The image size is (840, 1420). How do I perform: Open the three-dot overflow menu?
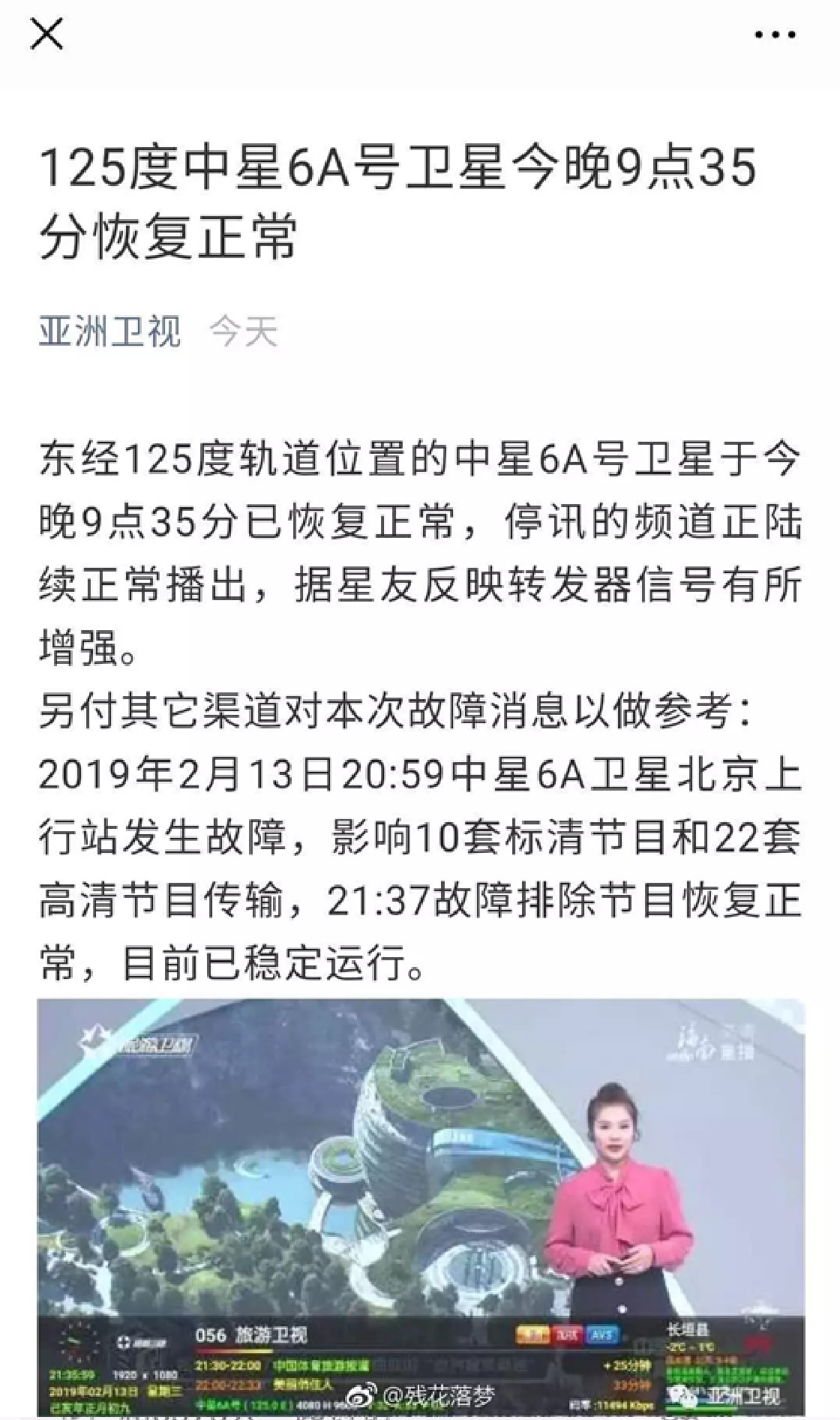pos(775,35)
